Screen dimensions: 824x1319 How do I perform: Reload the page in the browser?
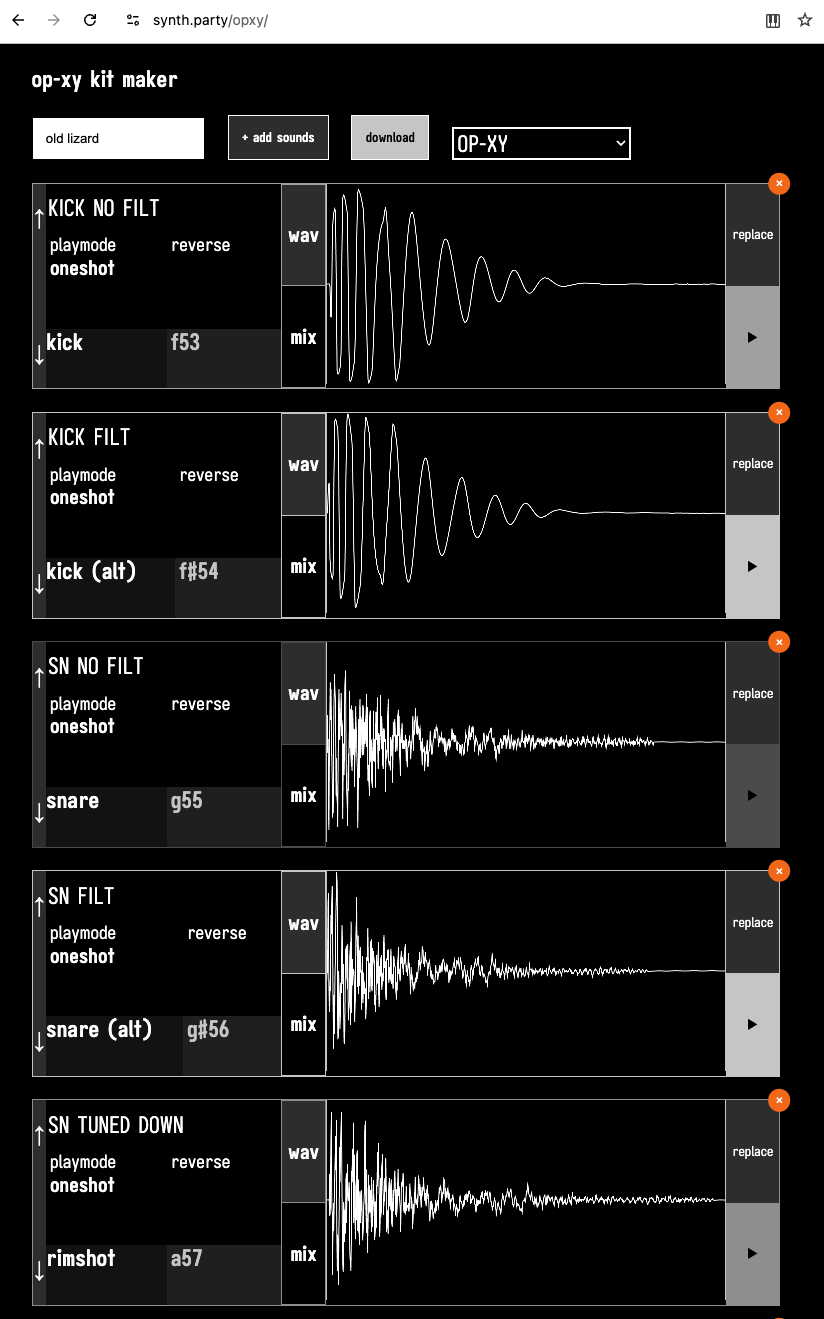[90, 20]
